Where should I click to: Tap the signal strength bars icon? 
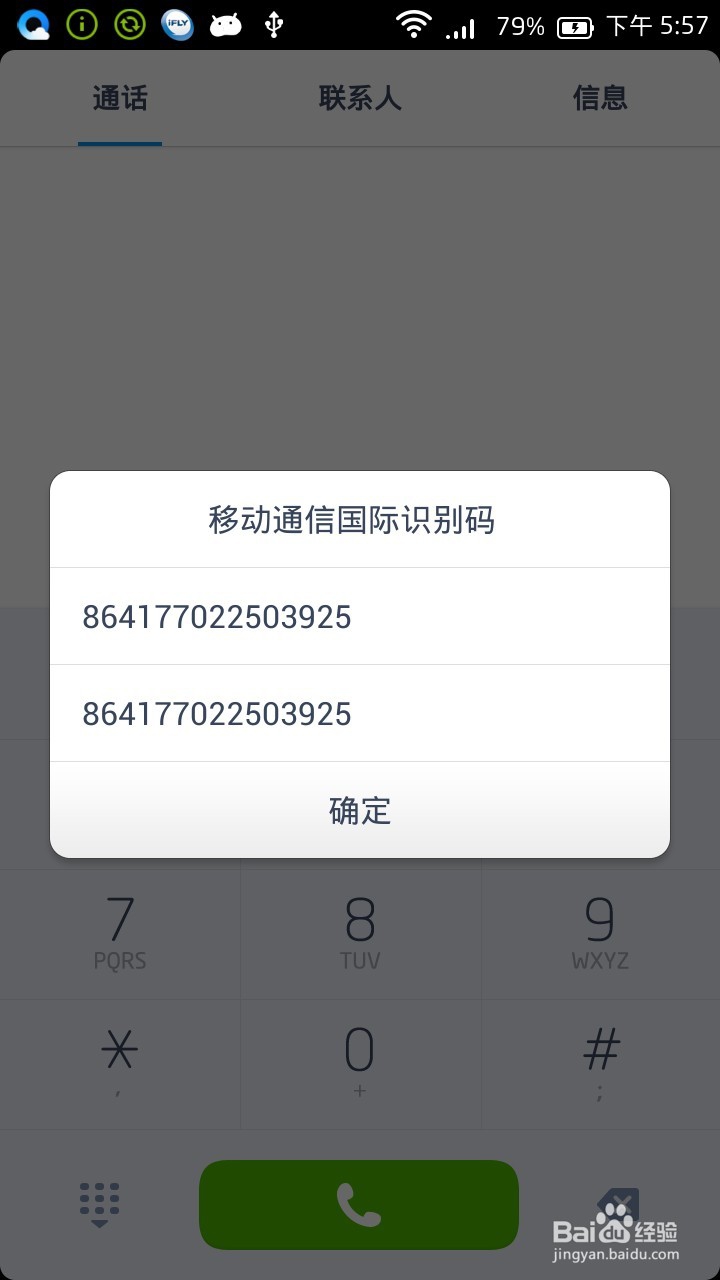(462, 26)
